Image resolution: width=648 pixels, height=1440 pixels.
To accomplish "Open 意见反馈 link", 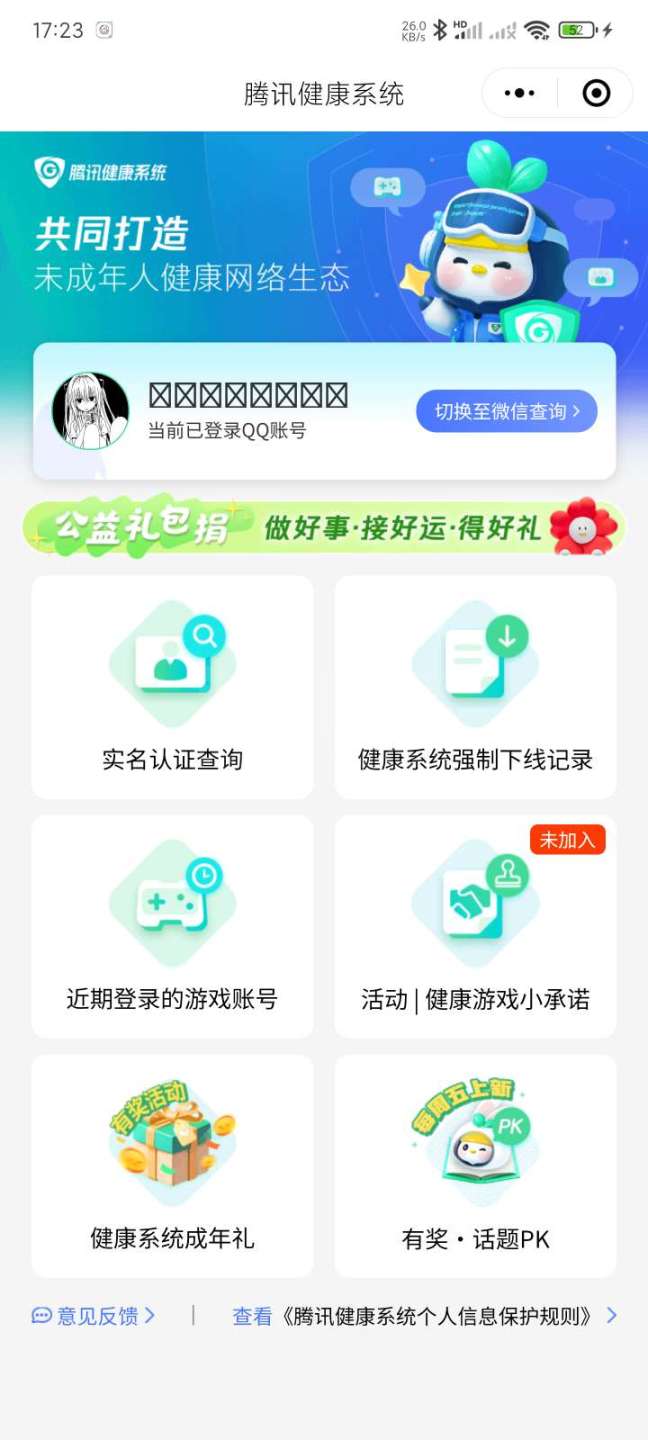I will coord(94,1316).
